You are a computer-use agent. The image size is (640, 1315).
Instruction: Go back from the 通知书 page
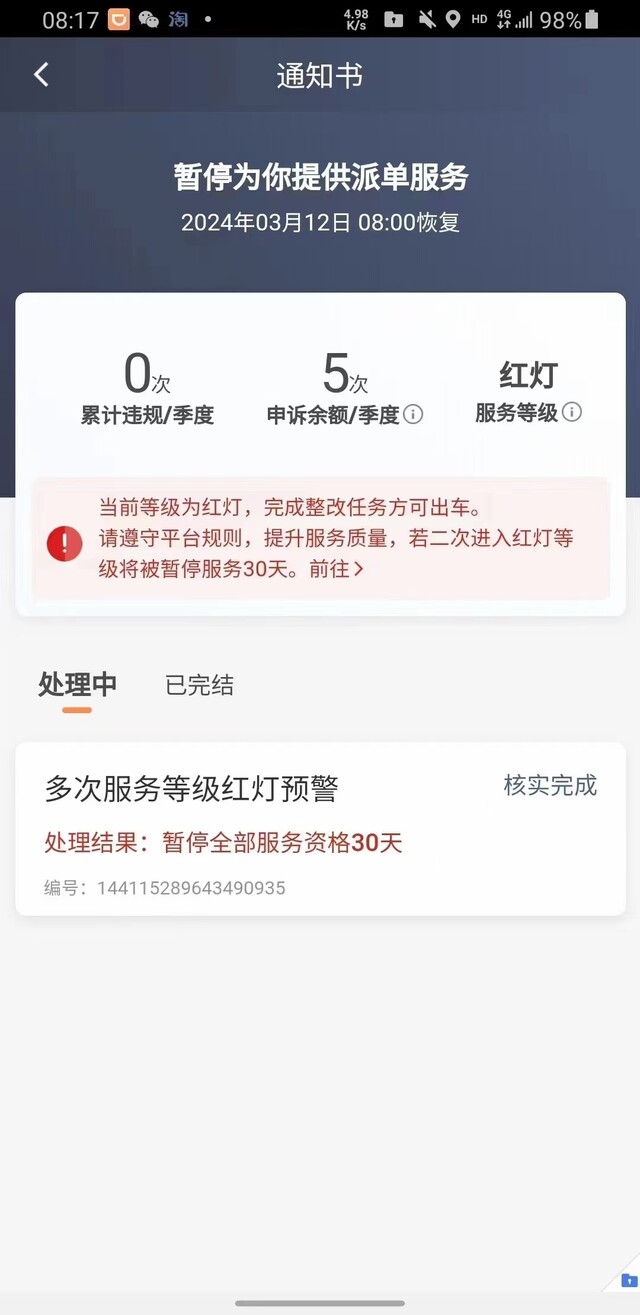click(41, 75)
